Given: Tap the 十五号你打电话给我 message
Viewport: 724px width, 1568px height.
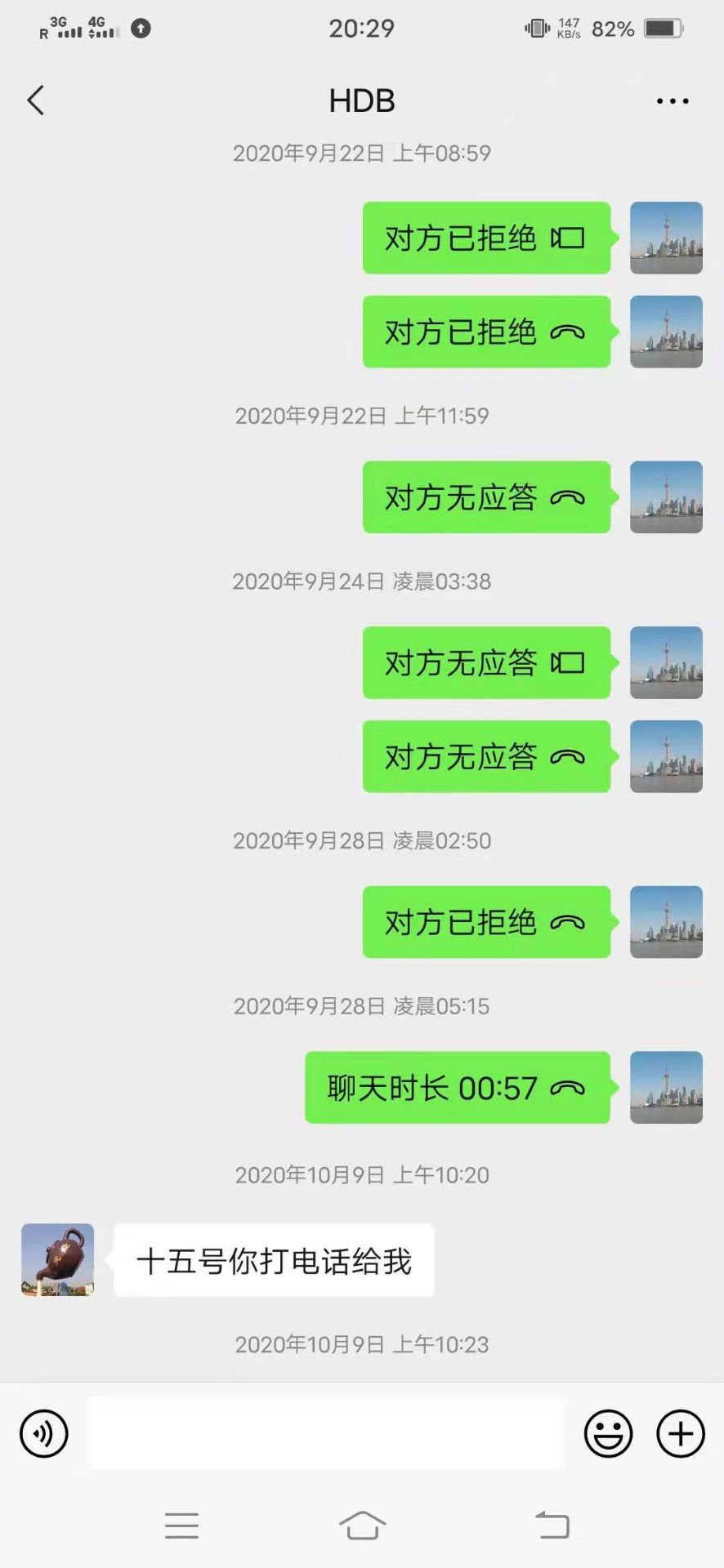Looking at the screenshot, I should [x=274, y=1261].
